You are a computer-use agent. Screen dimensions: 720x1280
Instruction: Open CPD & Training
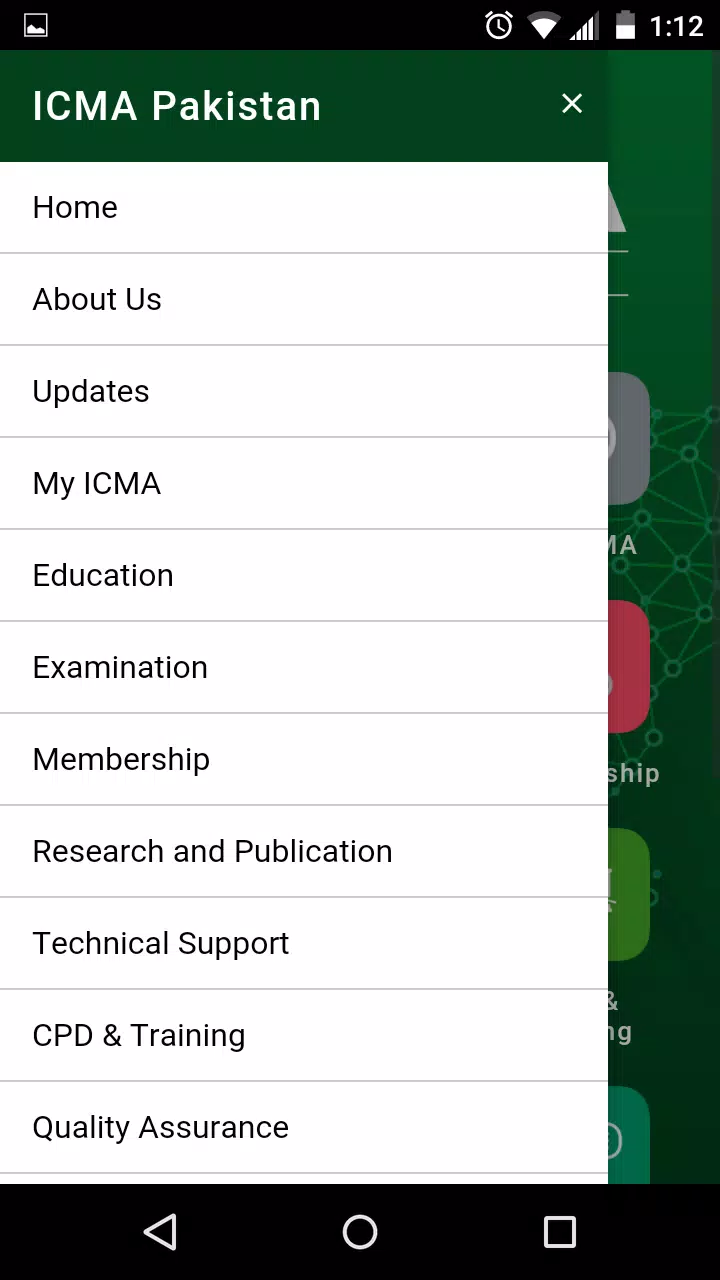[x=304, y=1035]
